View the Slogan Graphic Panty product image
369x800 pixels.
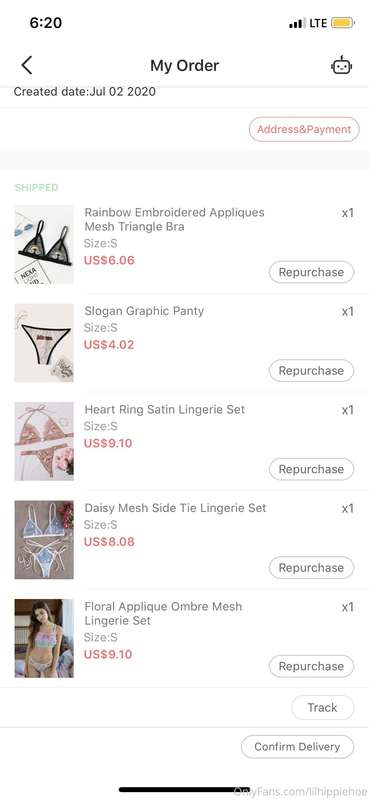(x=44, y=343)
